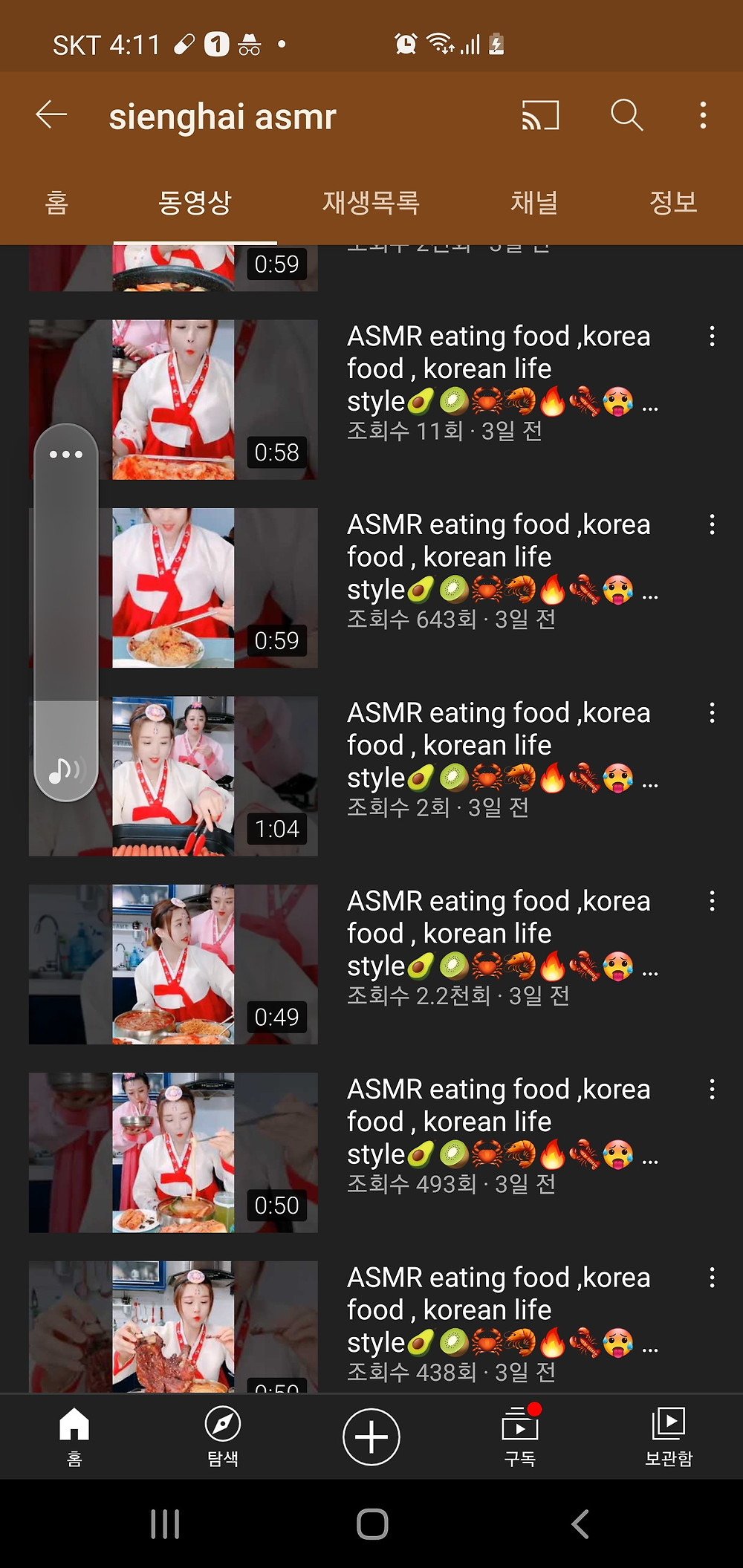
Task: Open options for the 2.2천회 views video
Action: tap(712, 902)
